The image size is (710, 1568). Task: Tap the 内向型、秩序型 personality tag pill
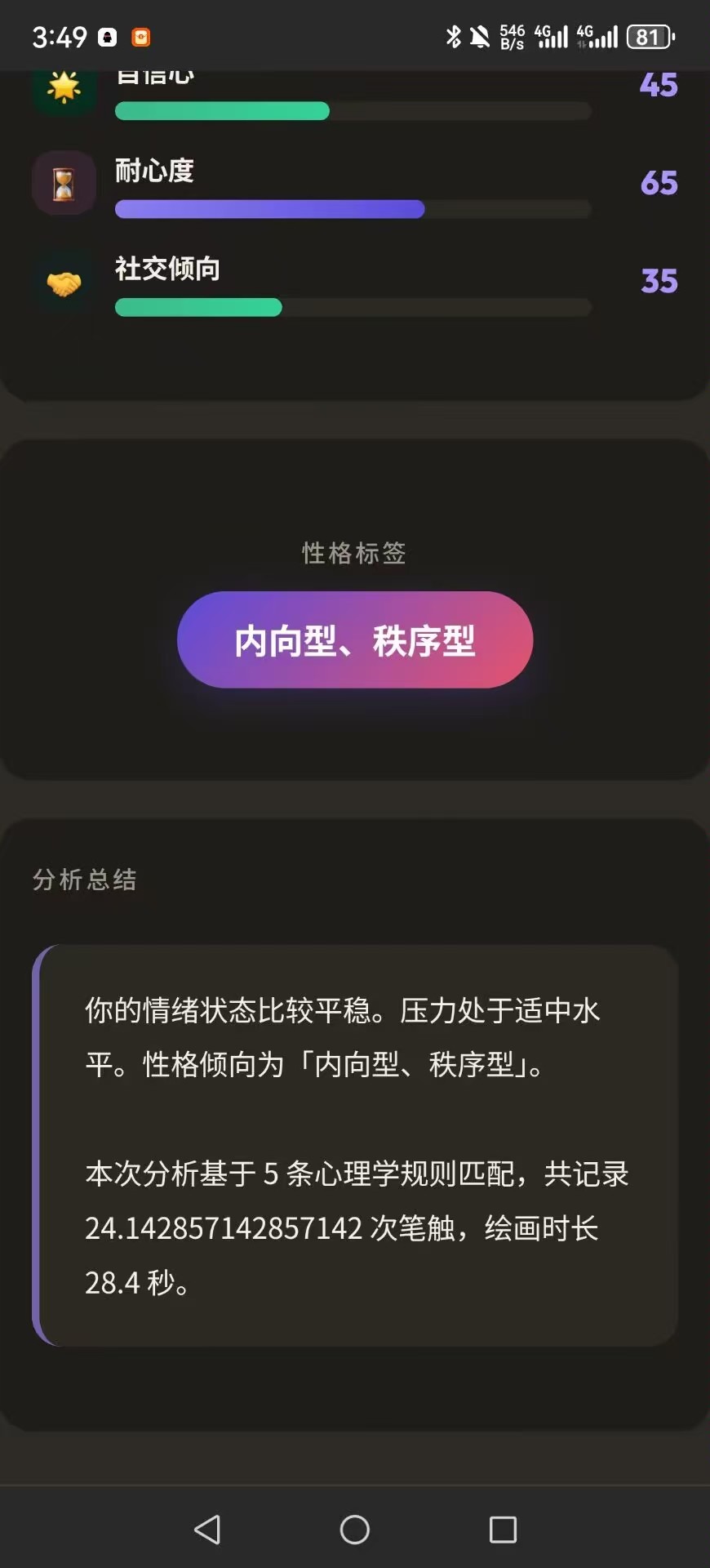click(355, 639)
